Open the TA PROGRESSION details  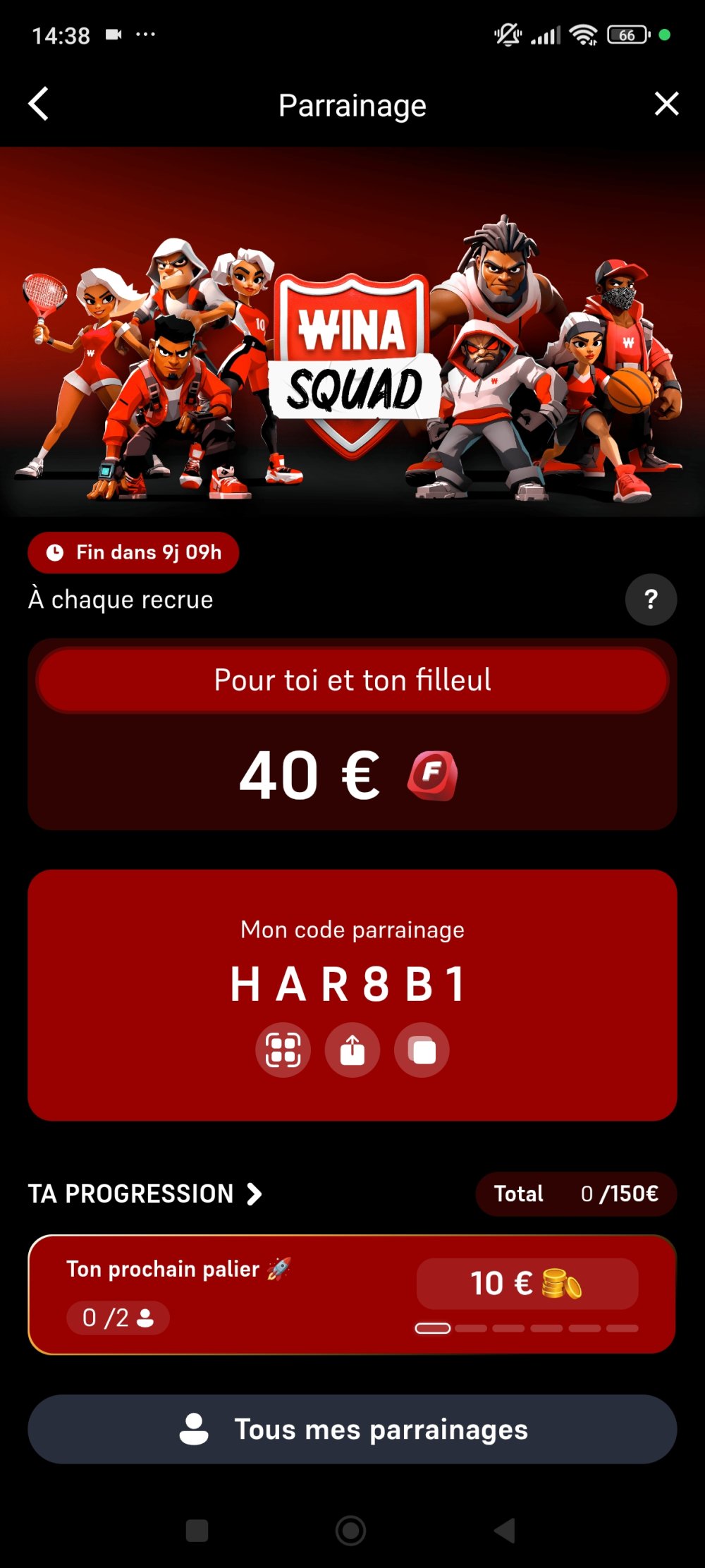click(145, 1193)
